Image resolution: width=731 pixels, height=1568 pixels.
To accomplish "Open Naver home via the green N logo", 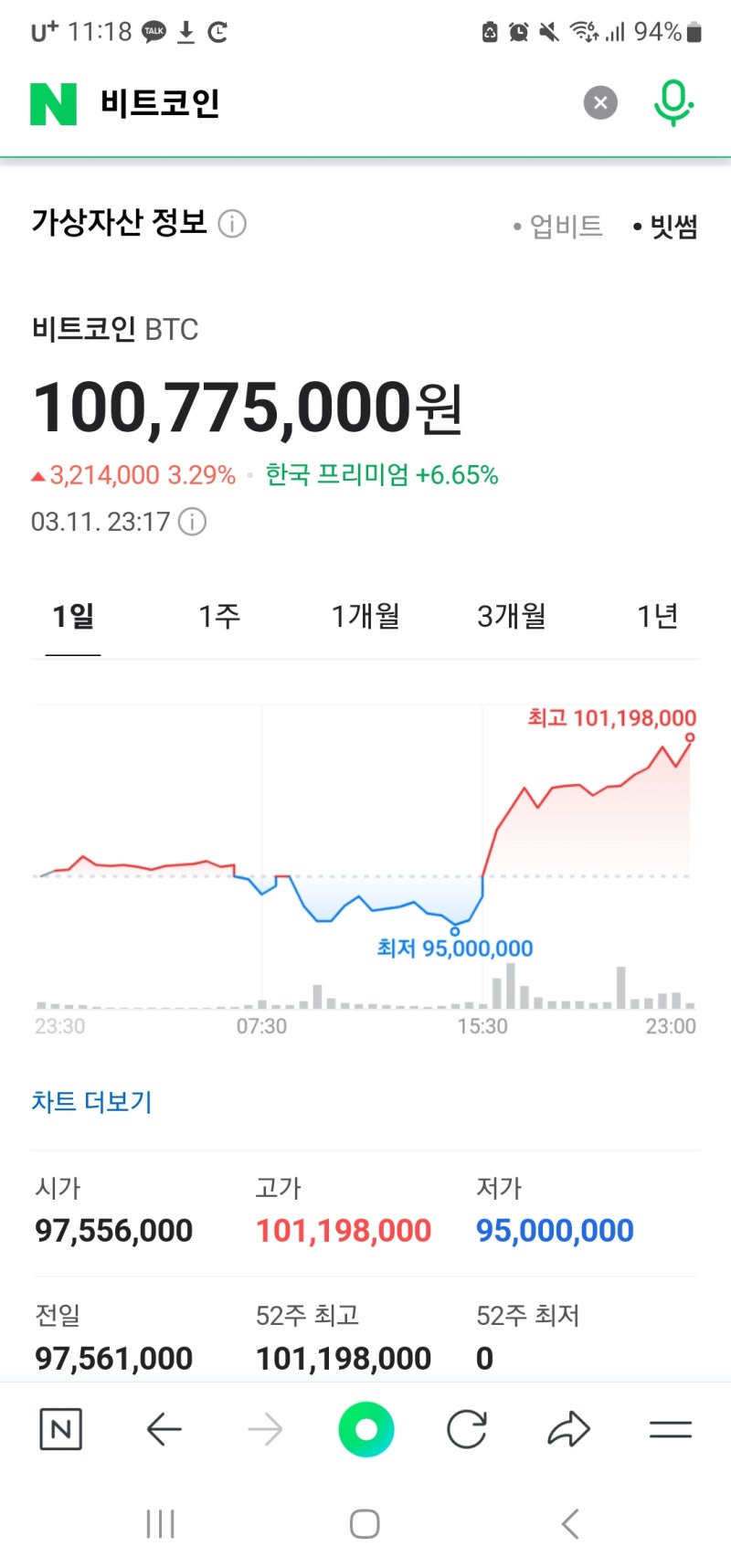I will tap(52, 102).
